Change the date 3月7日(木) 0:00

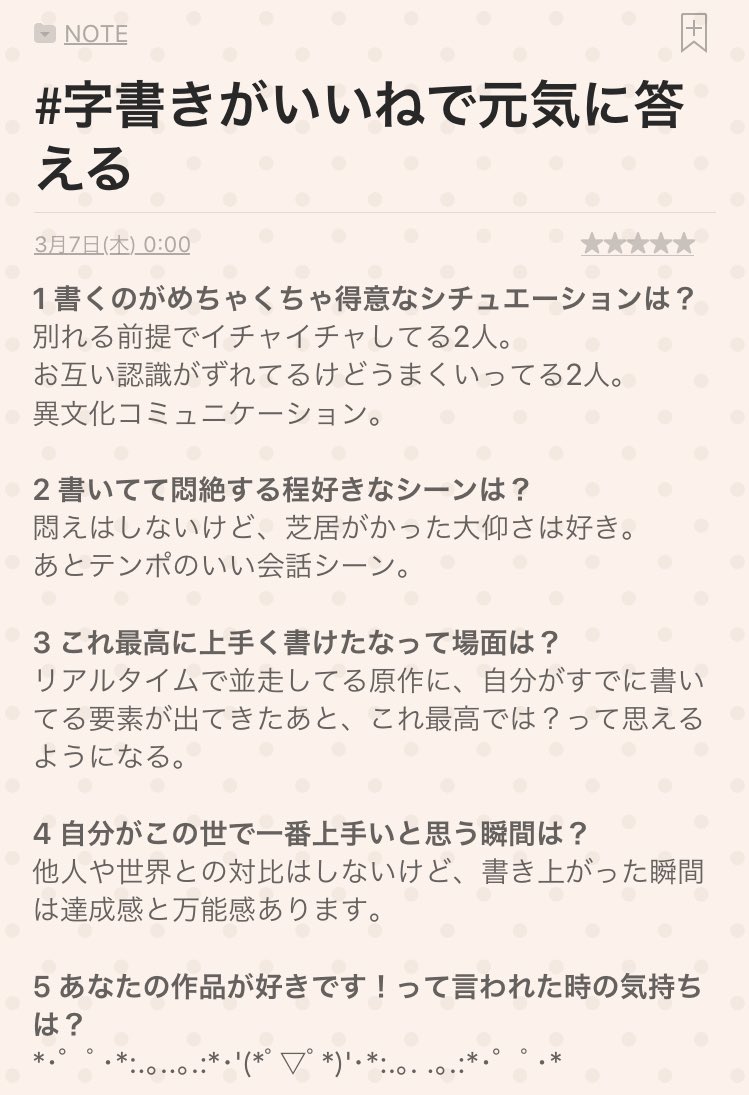click(x=112, y=244)
